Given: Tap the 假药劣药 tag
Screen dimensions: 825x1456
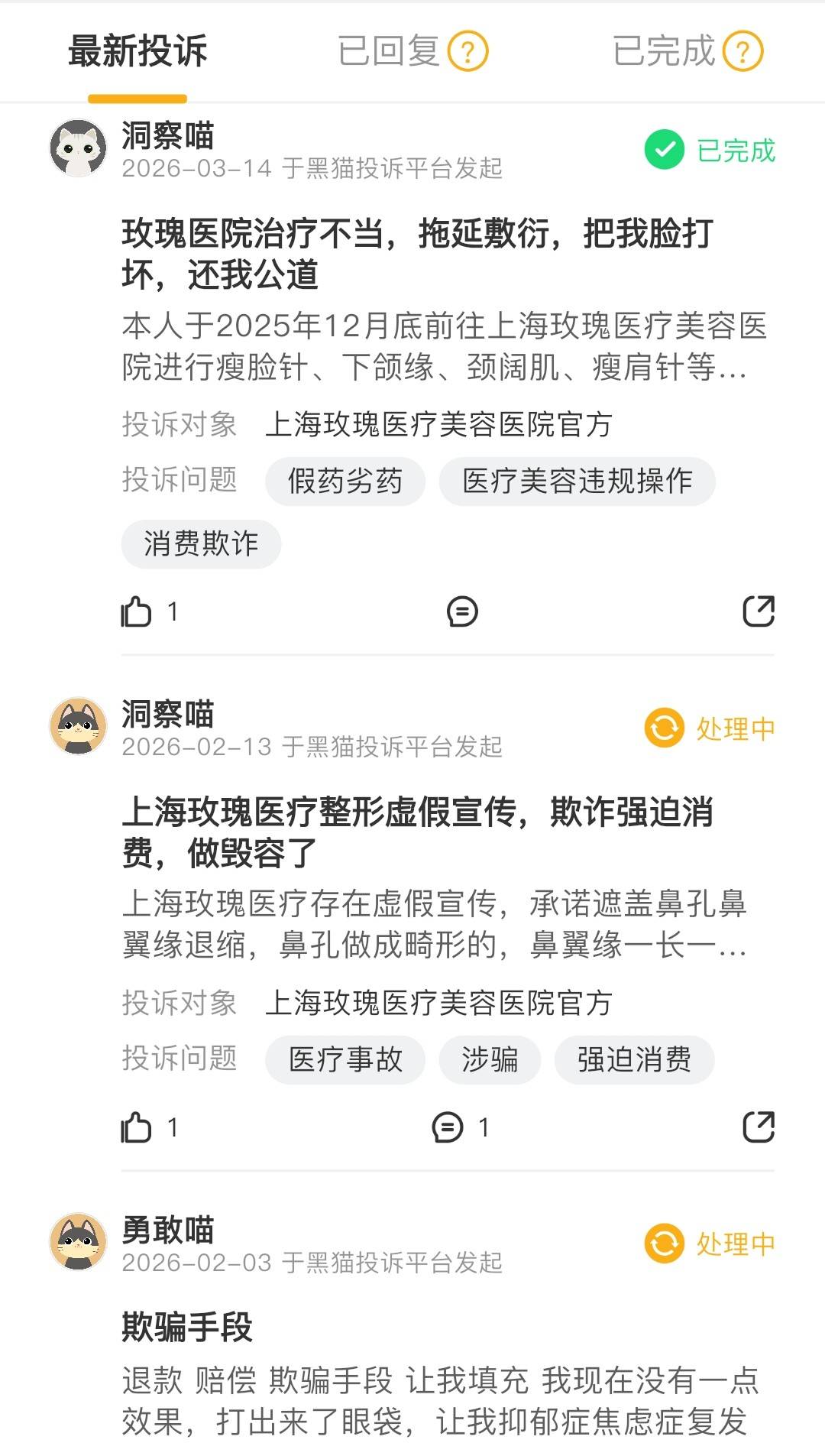Looking at the screenshot, I should 345,482.
